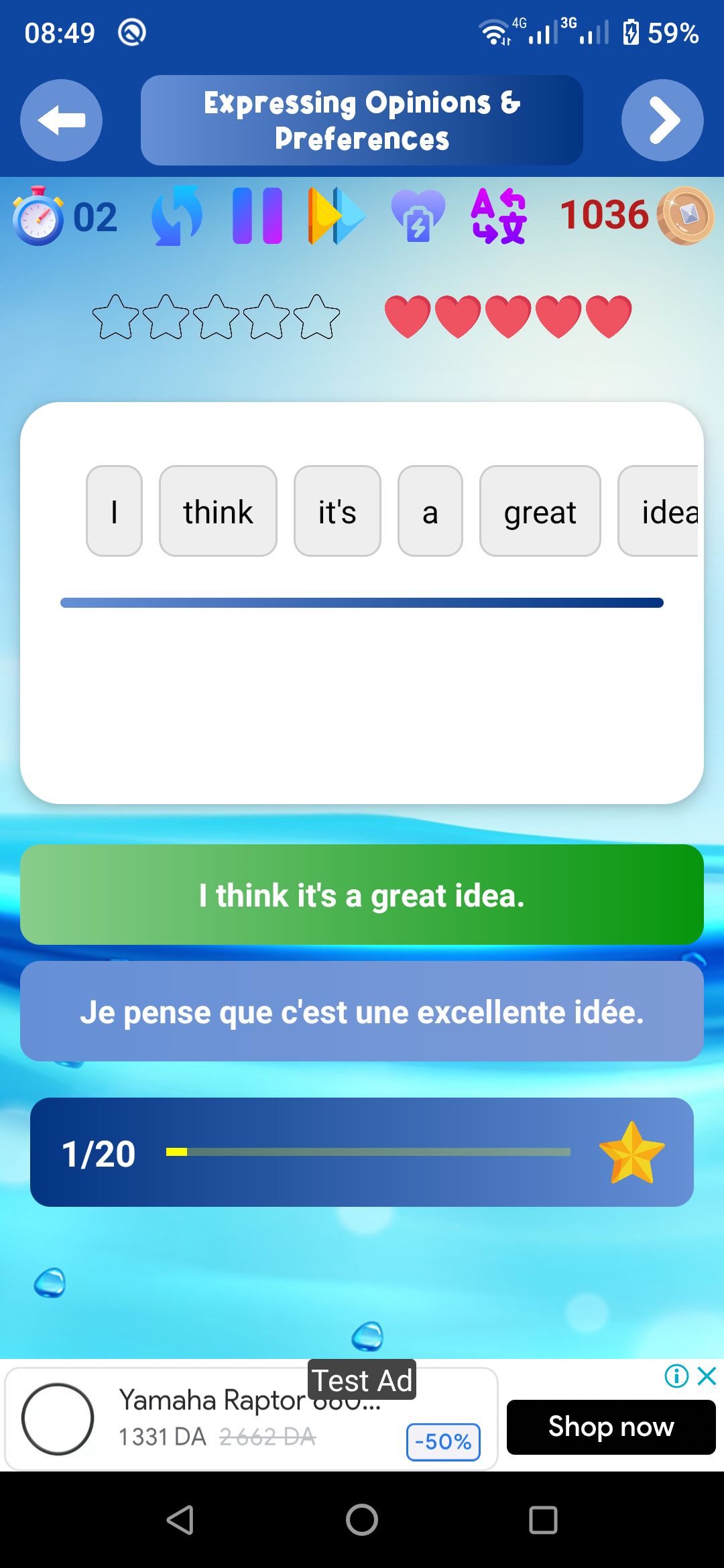The height and width of the screenshot is (1568, 724).
Task: Tap the blue refresh arrows icon
Action: [x=177, y=216]
